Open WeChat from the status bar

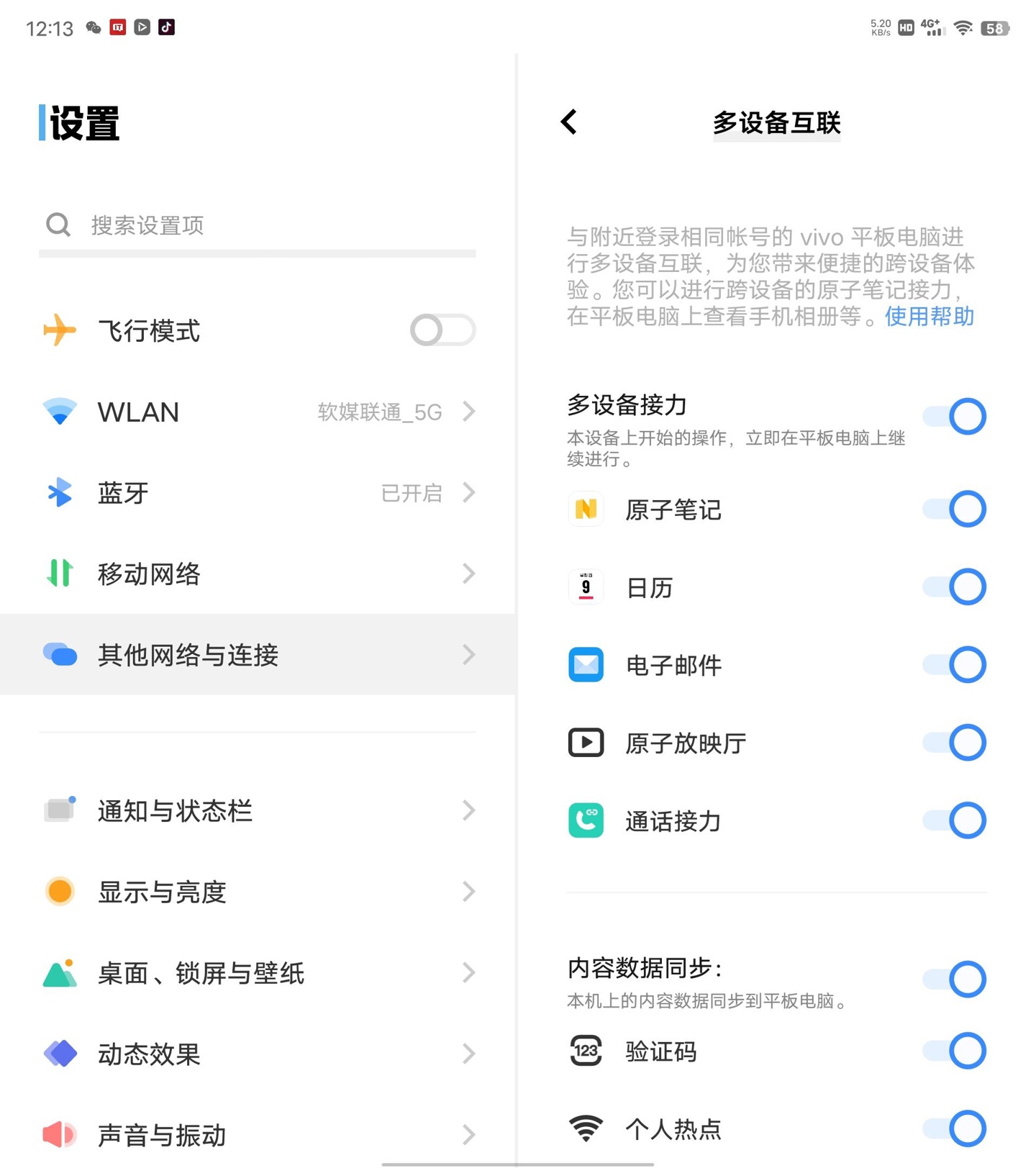(93, 27)
